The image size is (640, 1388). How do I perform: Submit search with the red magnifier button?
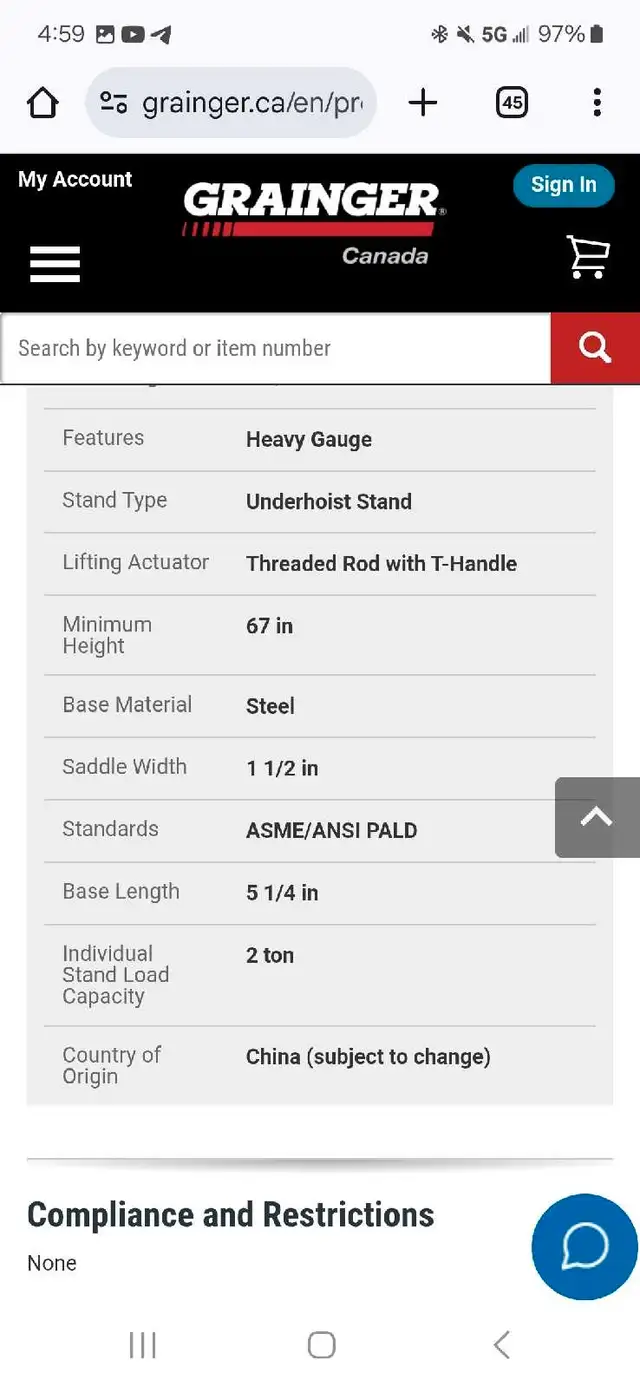point(595,348)
